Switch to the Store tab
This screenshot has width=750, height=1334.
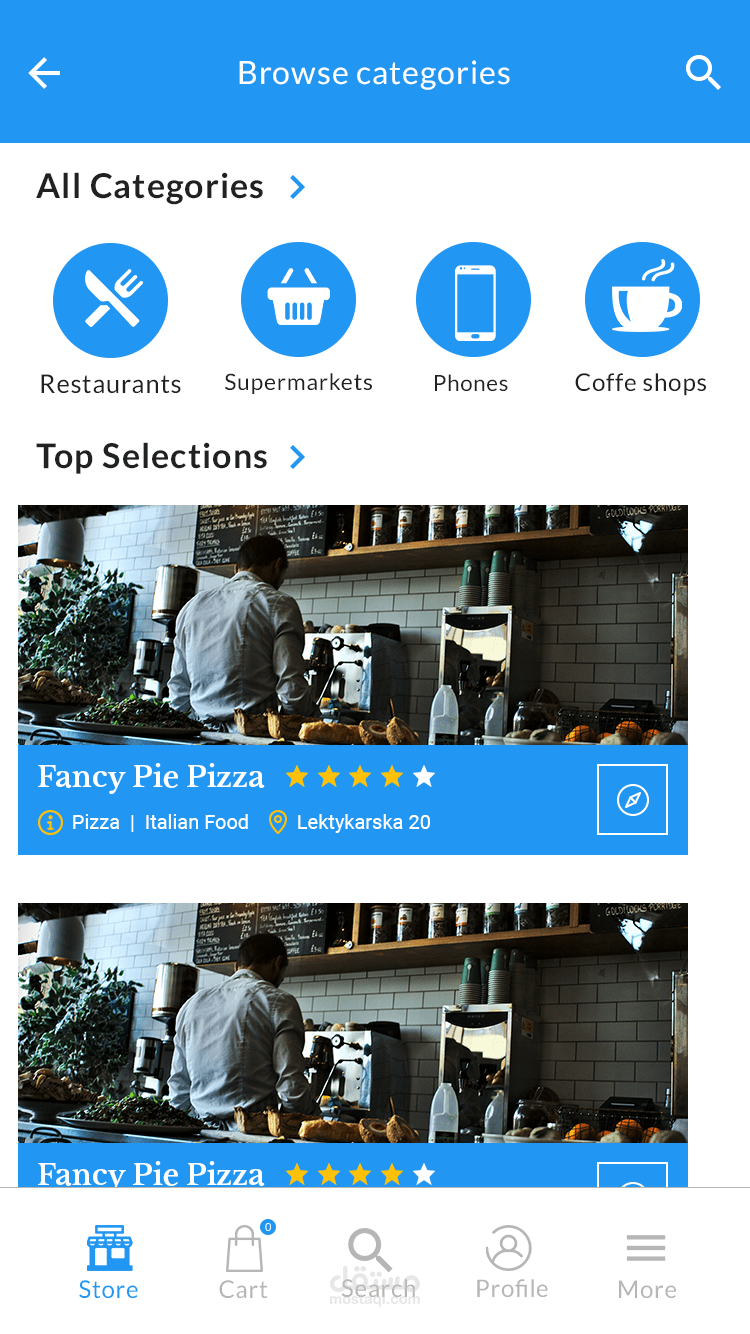pos(108,1262)
